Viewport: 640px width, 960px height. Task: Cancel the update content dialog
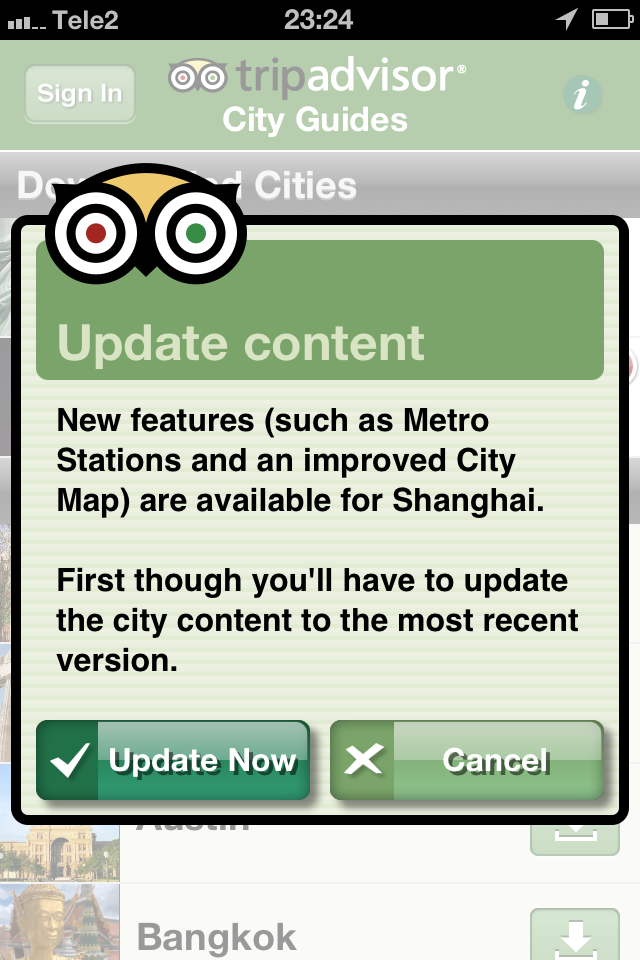pyautogui.click(x=467, y=761)
